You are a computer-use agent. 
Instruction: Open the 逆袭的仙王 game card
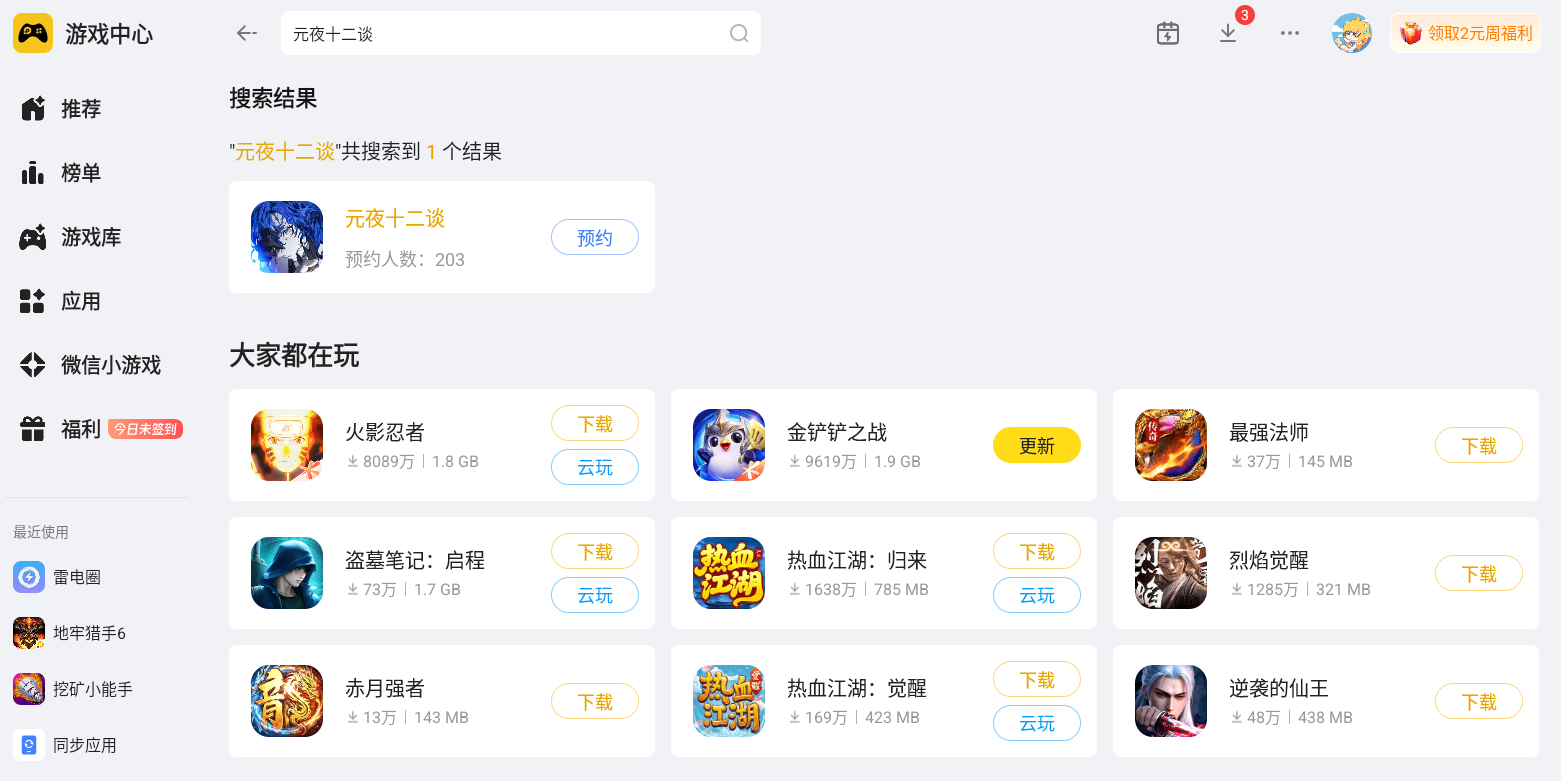tap(1326, 701)
